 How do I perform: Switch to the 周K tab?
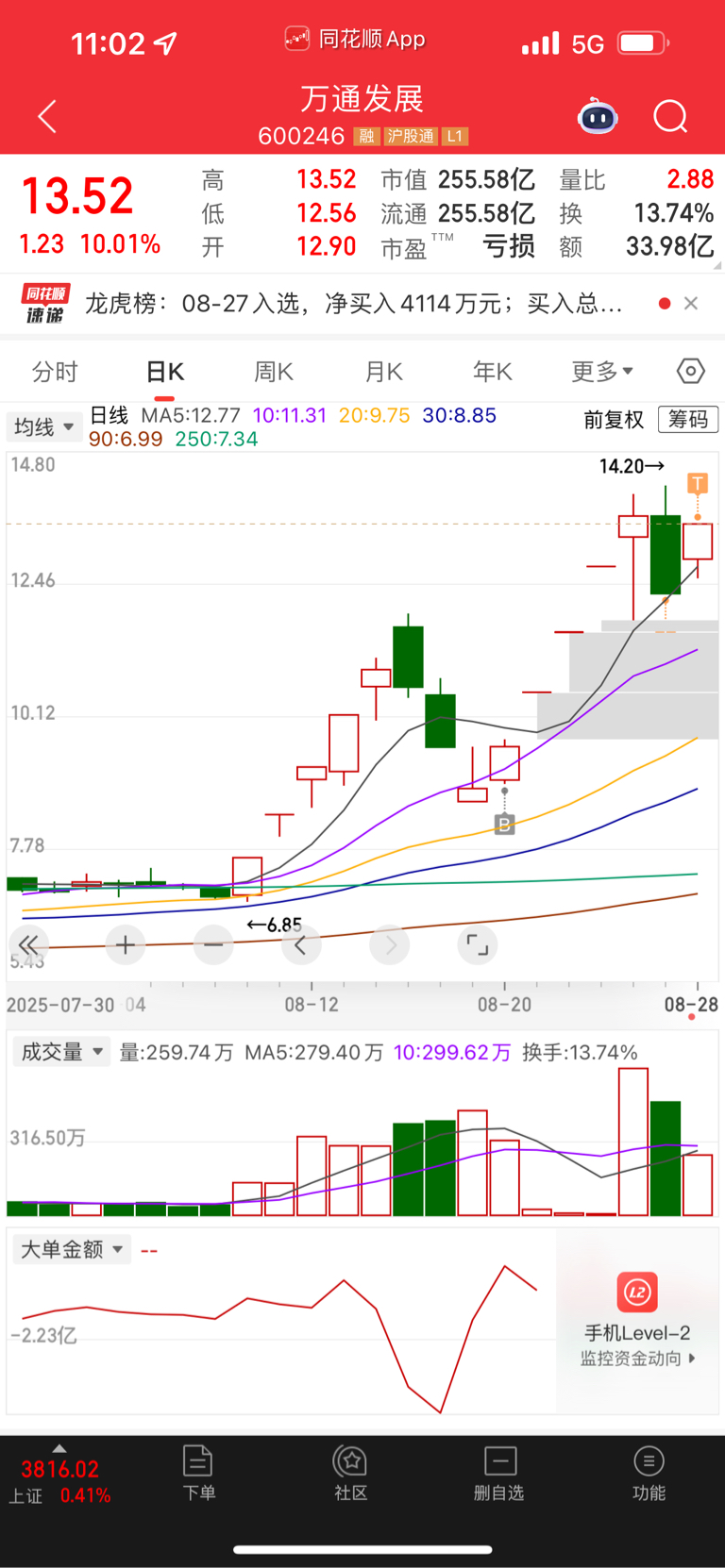(x=274, y=372)
